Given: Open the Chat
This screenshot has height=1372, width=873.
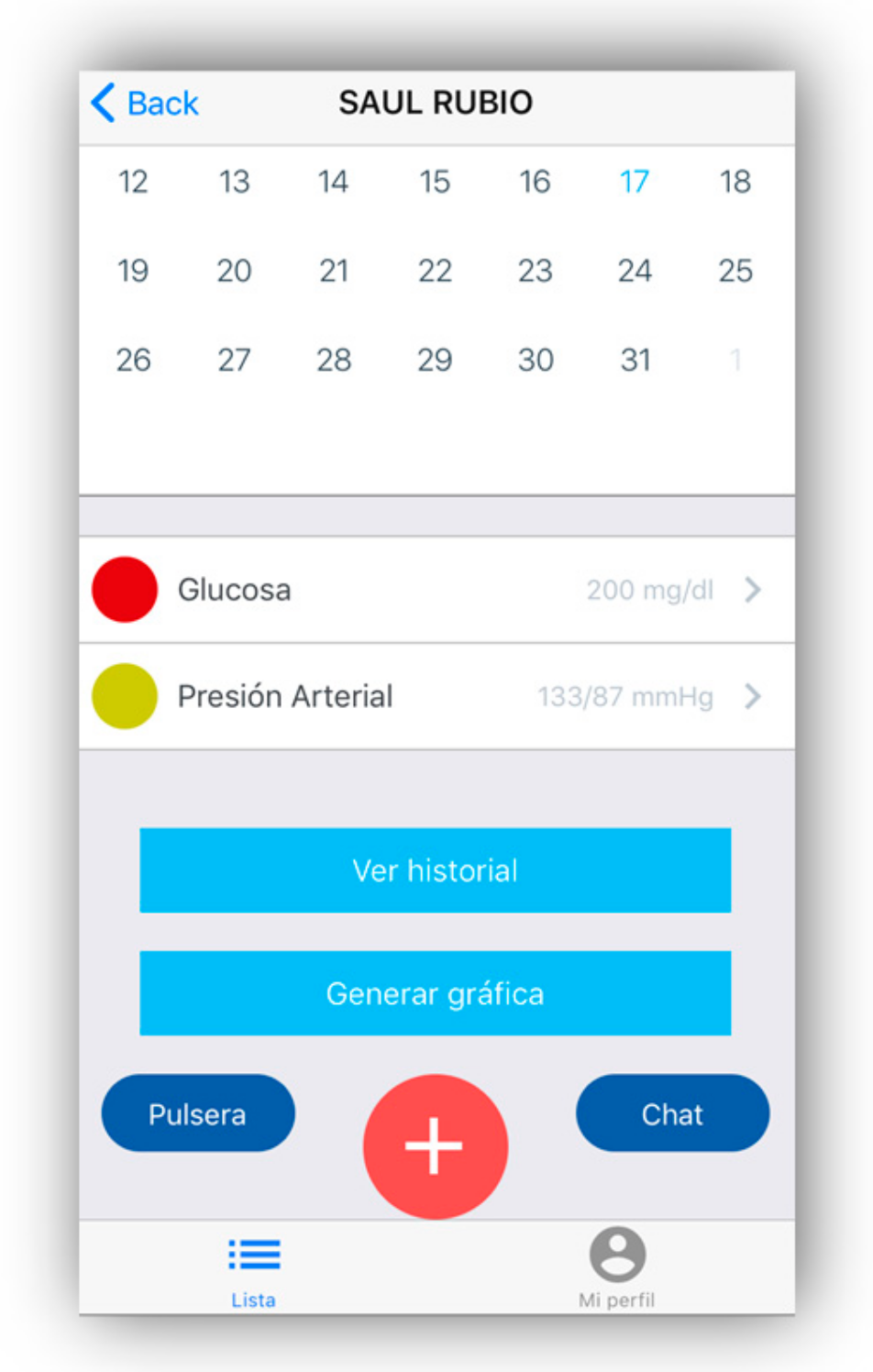Looking at the screenshot, I should pos(672,1113).
